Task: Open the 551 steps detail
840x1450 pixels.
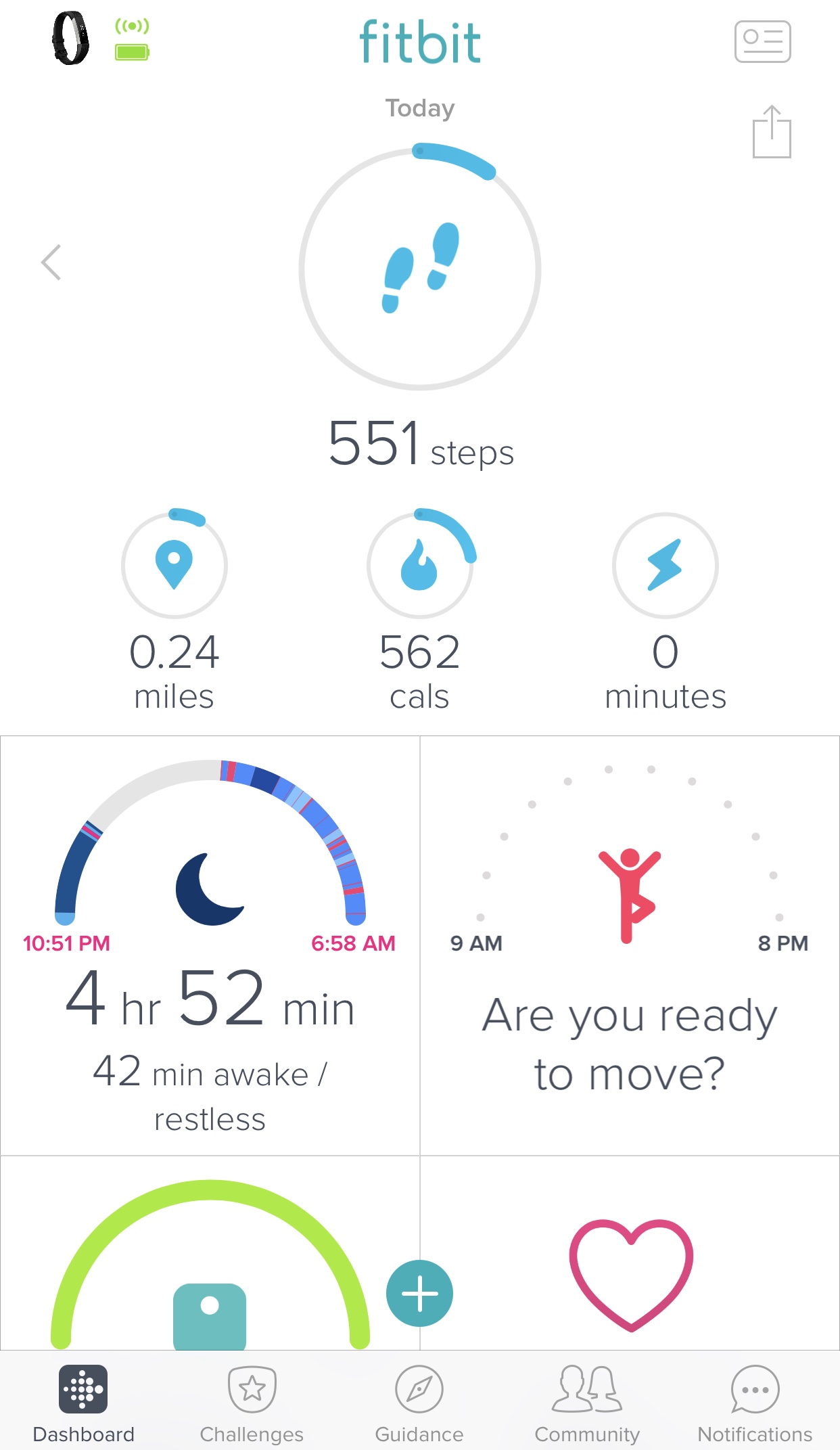Action: coord(420,308)
